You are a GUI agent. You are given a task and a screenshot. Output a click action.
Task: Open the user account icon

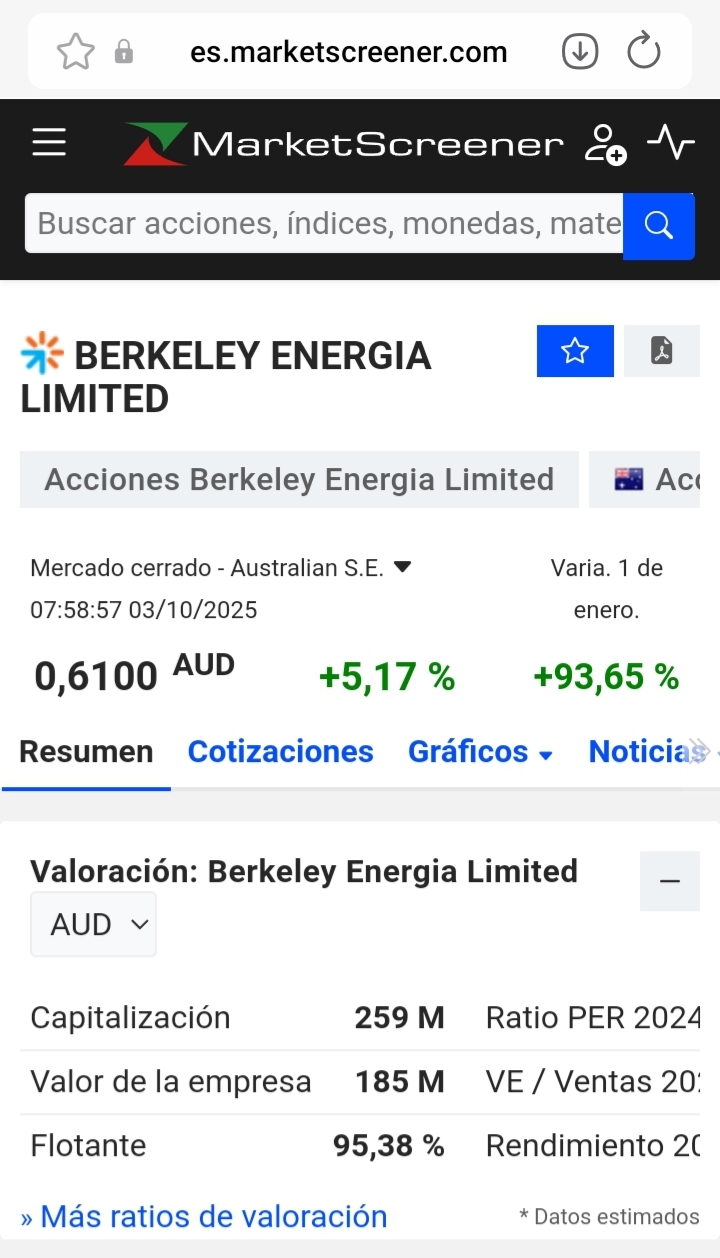(604, 143)
